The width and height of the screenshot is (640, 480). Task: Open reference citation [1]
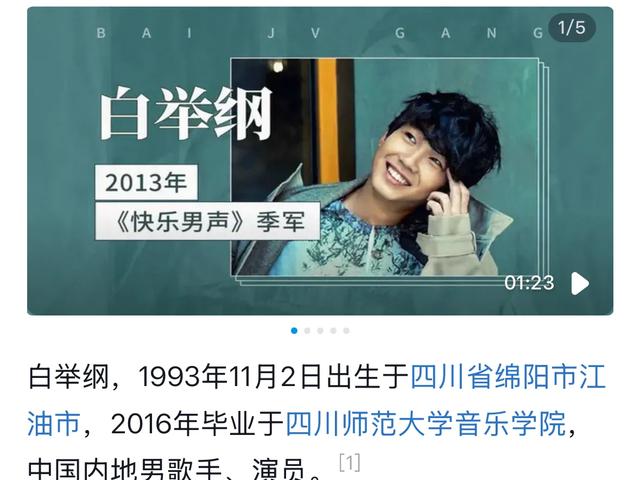349,463
